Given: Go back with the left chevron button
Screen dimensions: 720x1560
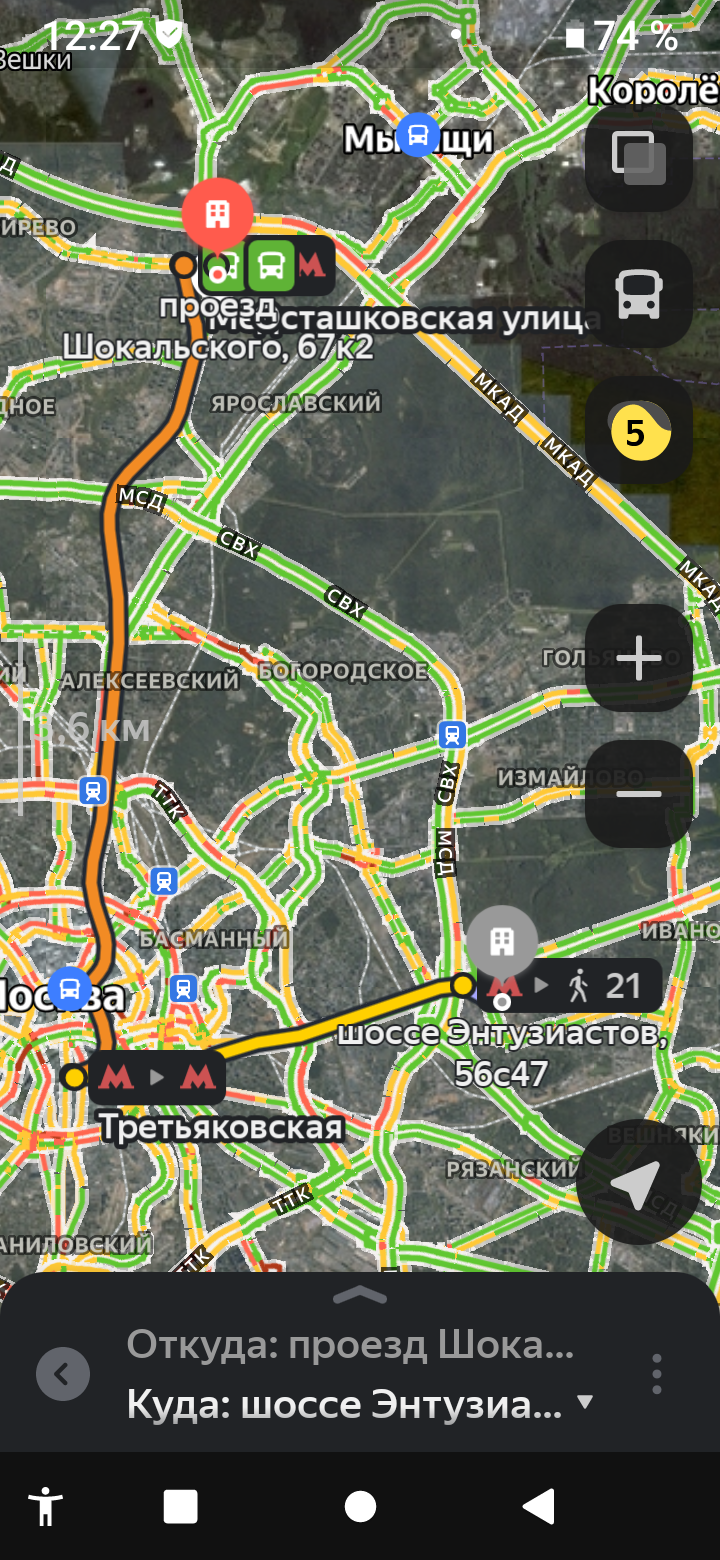Looking at the screenshot, I should (x=62, y=1374).
